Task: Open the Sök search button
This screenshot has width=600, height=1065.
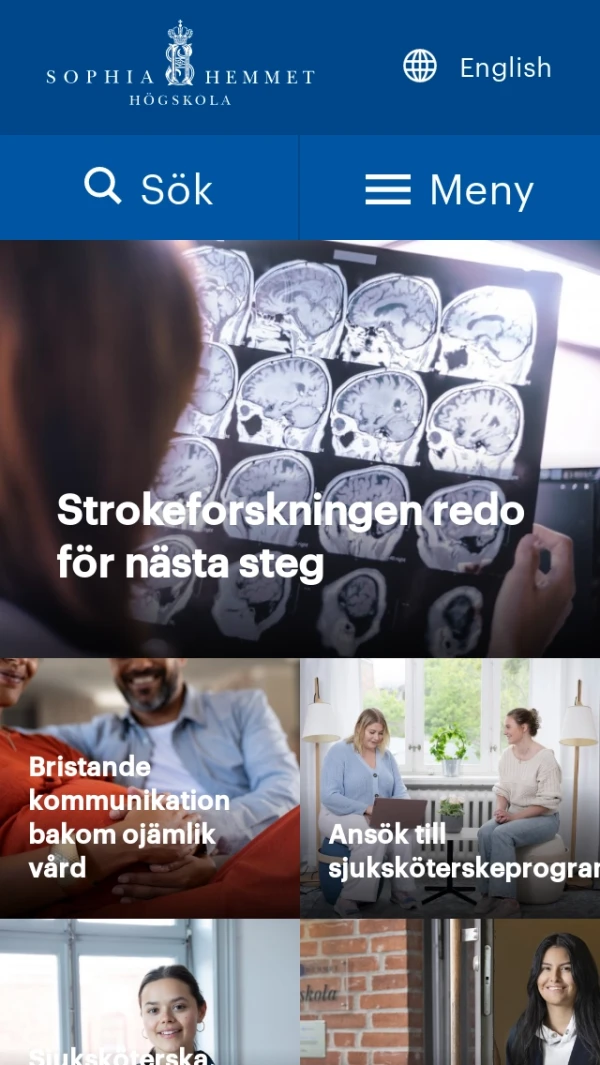Action: pyautogui.click(x=149, y=188)
